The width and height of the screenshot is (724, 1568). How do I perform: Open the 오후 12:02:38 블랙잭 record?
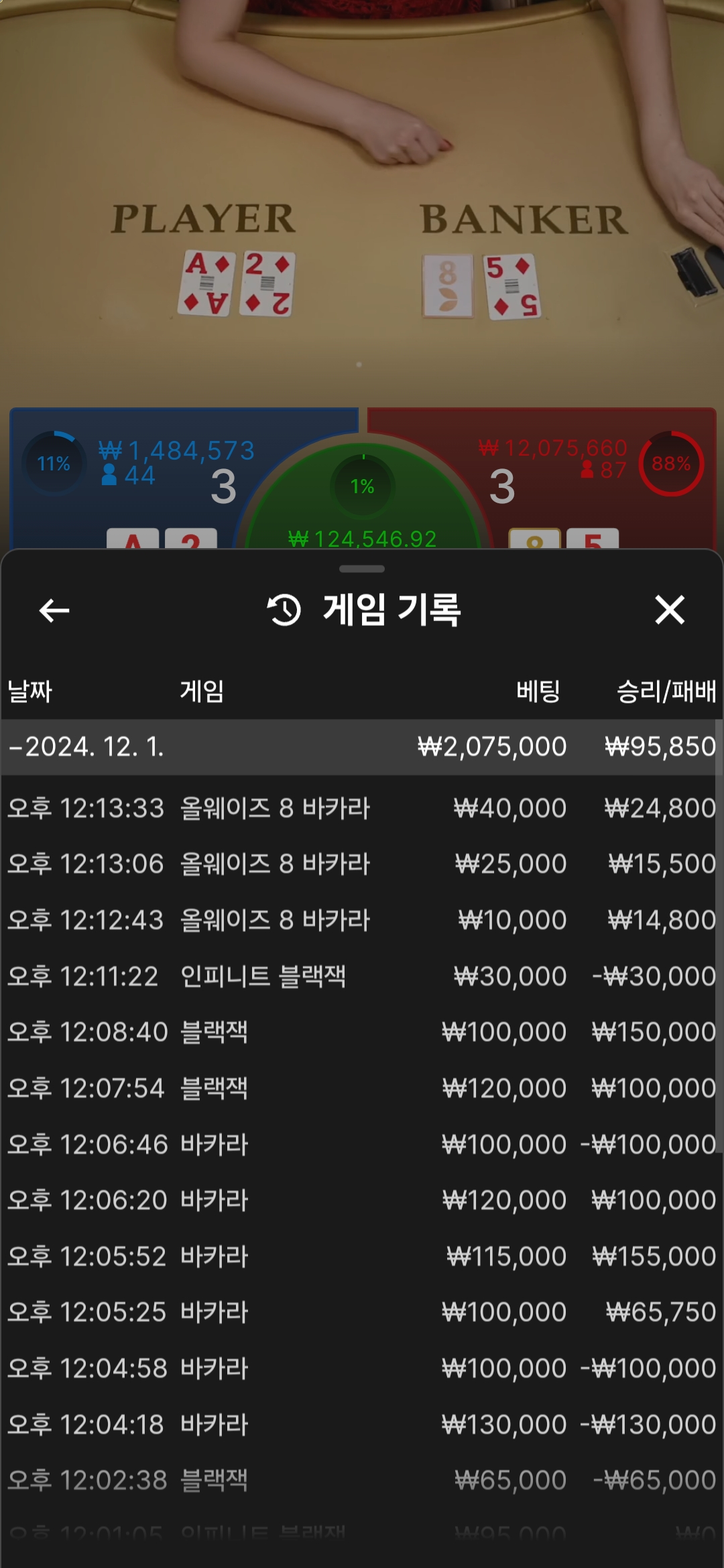[x=362, y=1480]
